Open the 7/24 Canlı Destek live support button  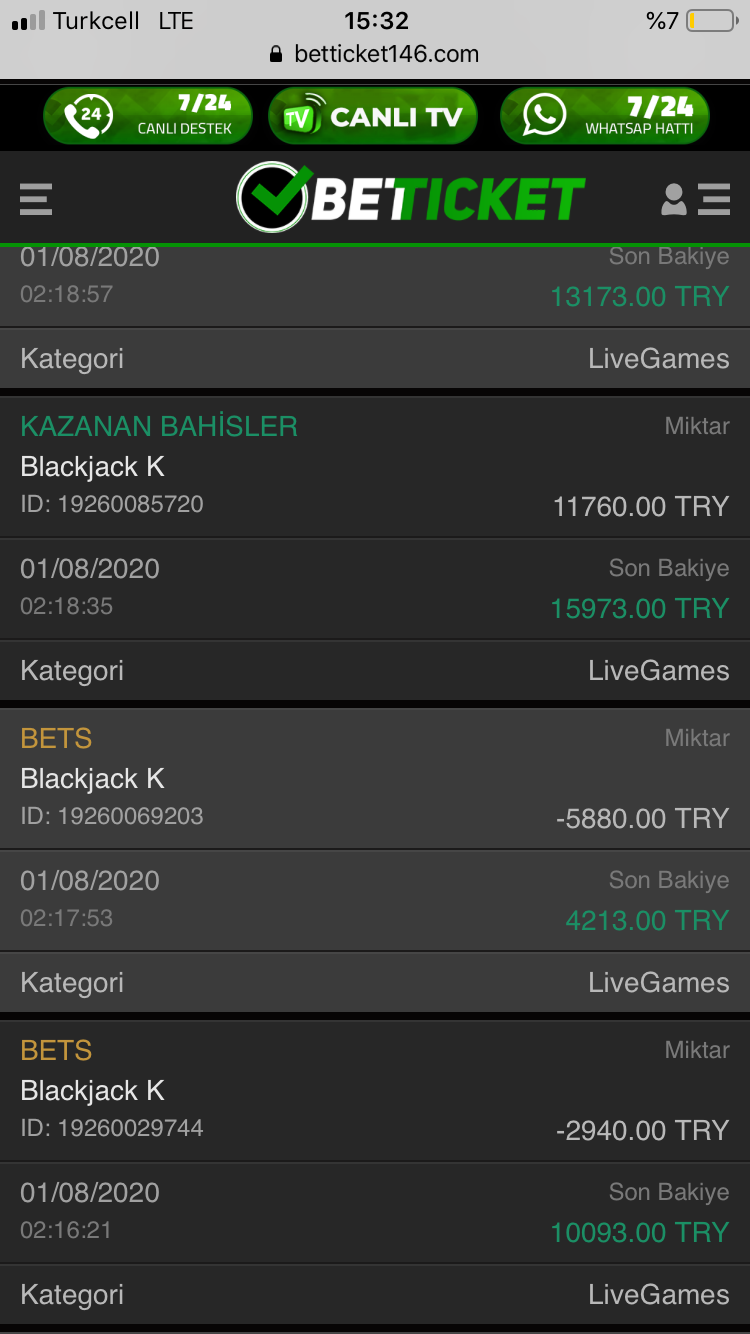[147, 116]
